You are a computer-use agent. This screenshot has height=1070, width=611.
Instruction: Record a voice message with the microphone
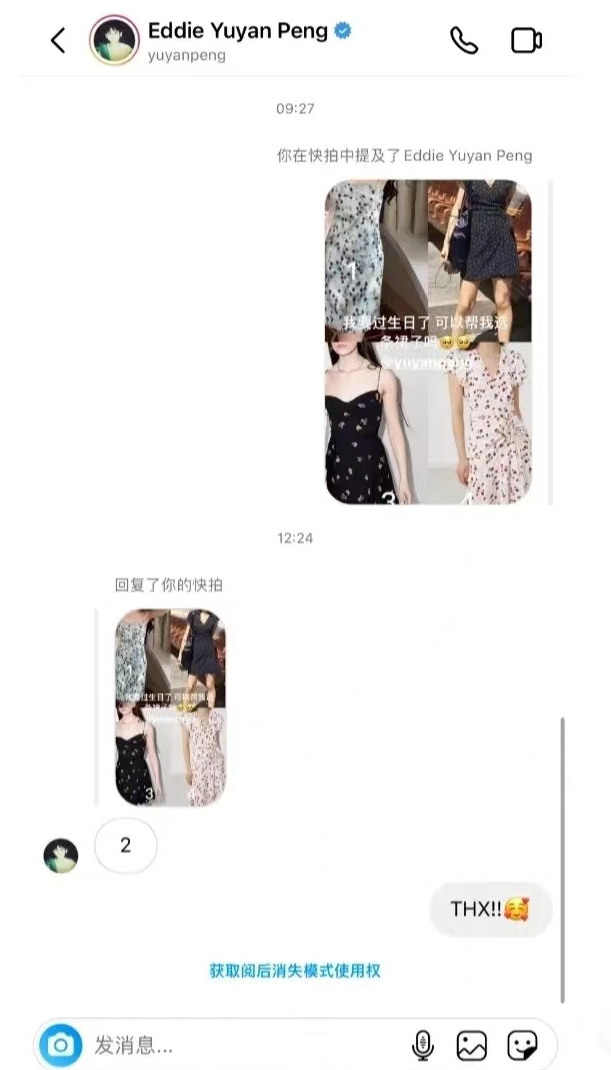[x=423, y=1046]
